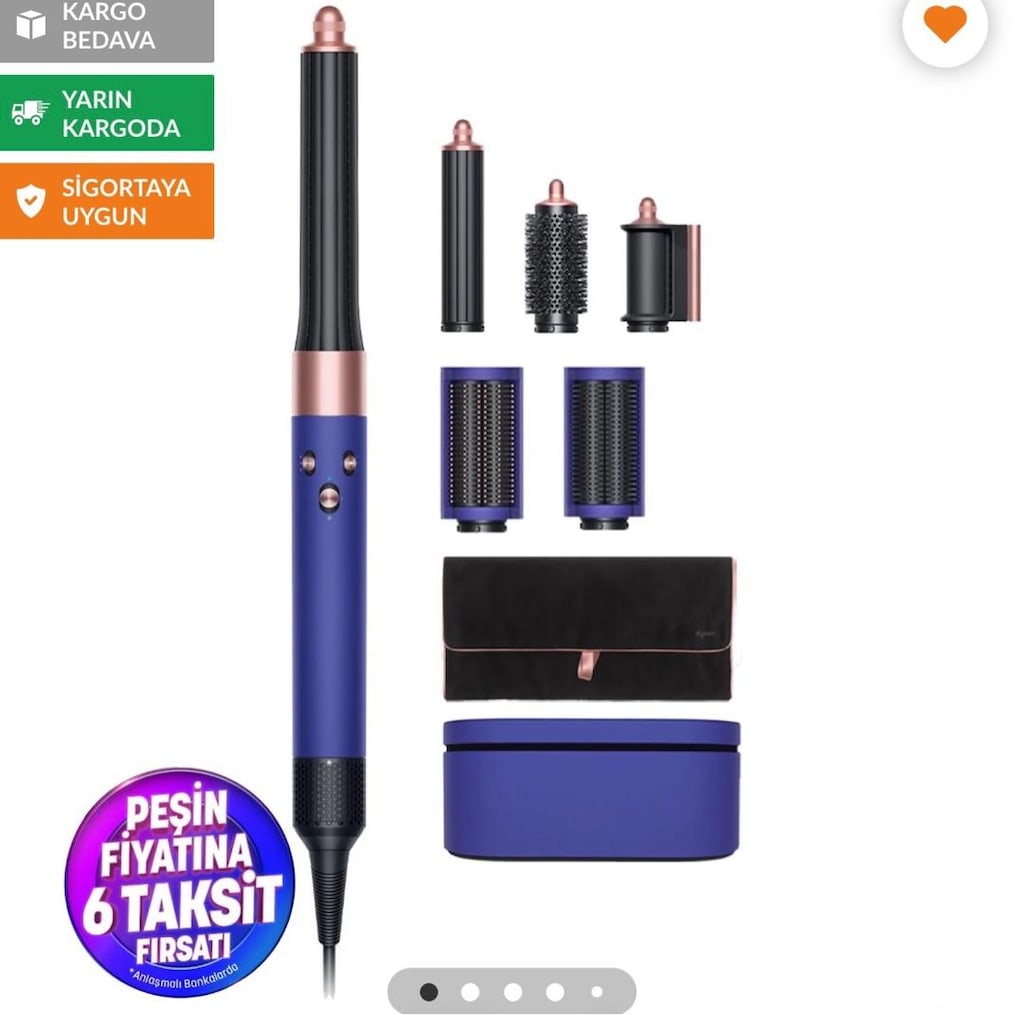This screenshot has width=1024, height=1015.
Task: Go to the fourth gallery image dot
Action: tap(555, 992)
